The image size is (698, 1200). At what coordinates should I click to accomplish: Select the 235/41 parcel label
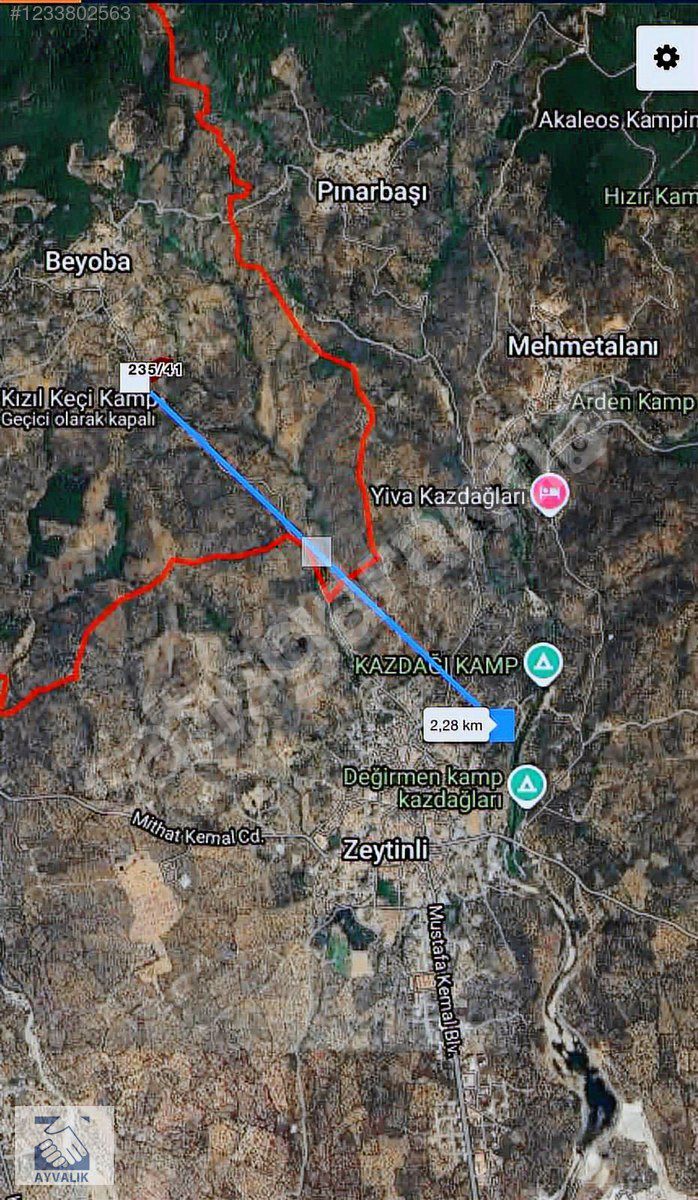[152, 372]
